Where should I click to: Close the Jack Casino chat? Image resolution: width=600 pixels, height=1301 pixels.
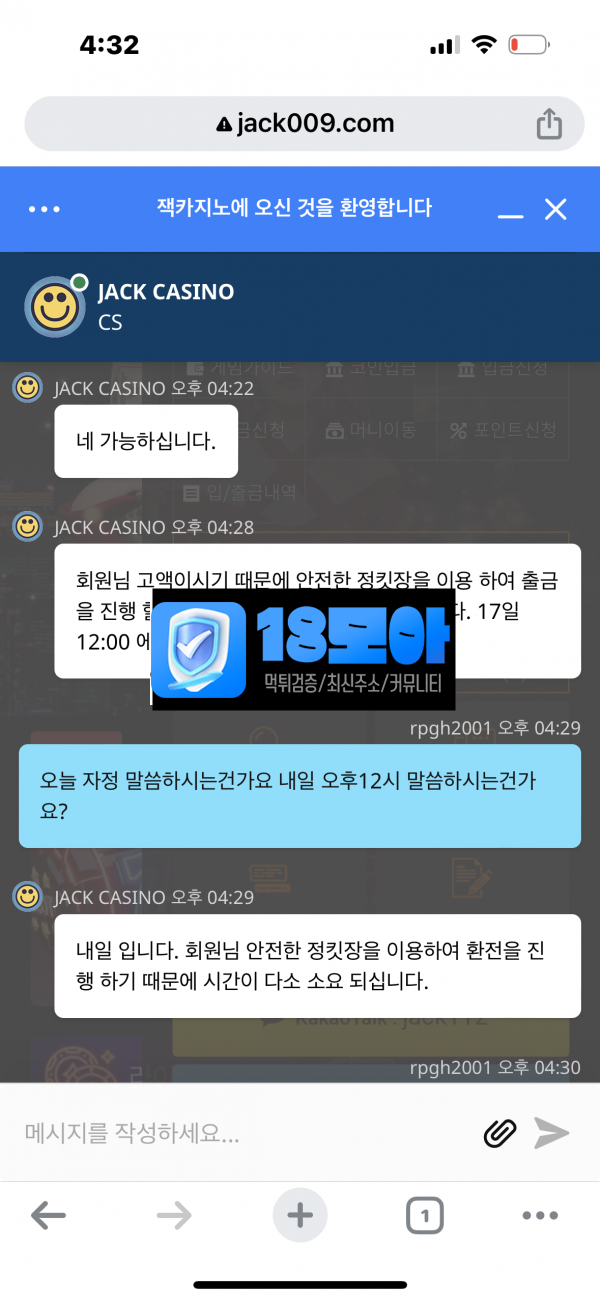(x=555, y=209)
